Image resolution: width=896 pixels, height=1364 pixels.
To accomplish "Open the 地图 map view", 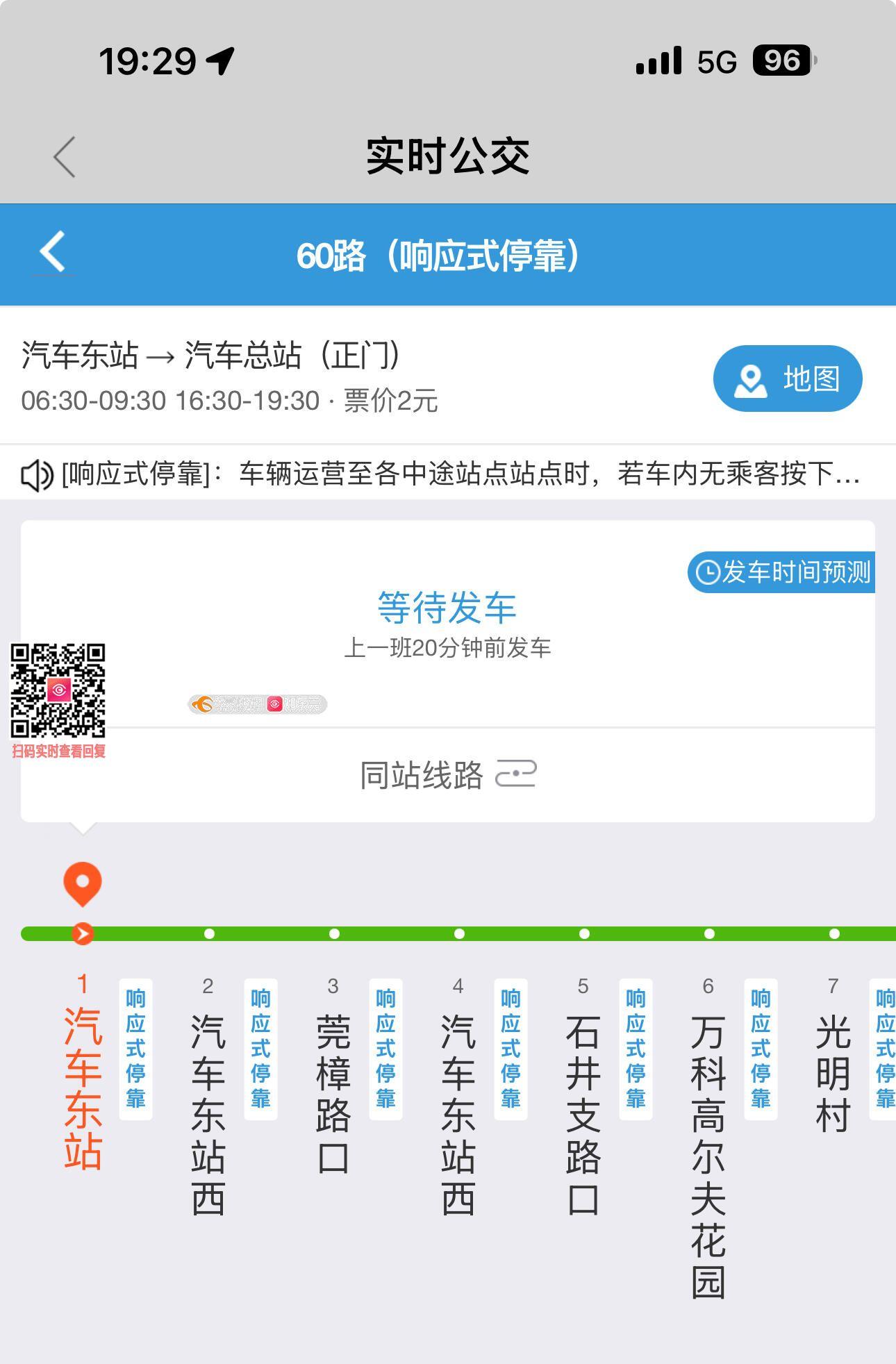I will (x=787, y=379).
